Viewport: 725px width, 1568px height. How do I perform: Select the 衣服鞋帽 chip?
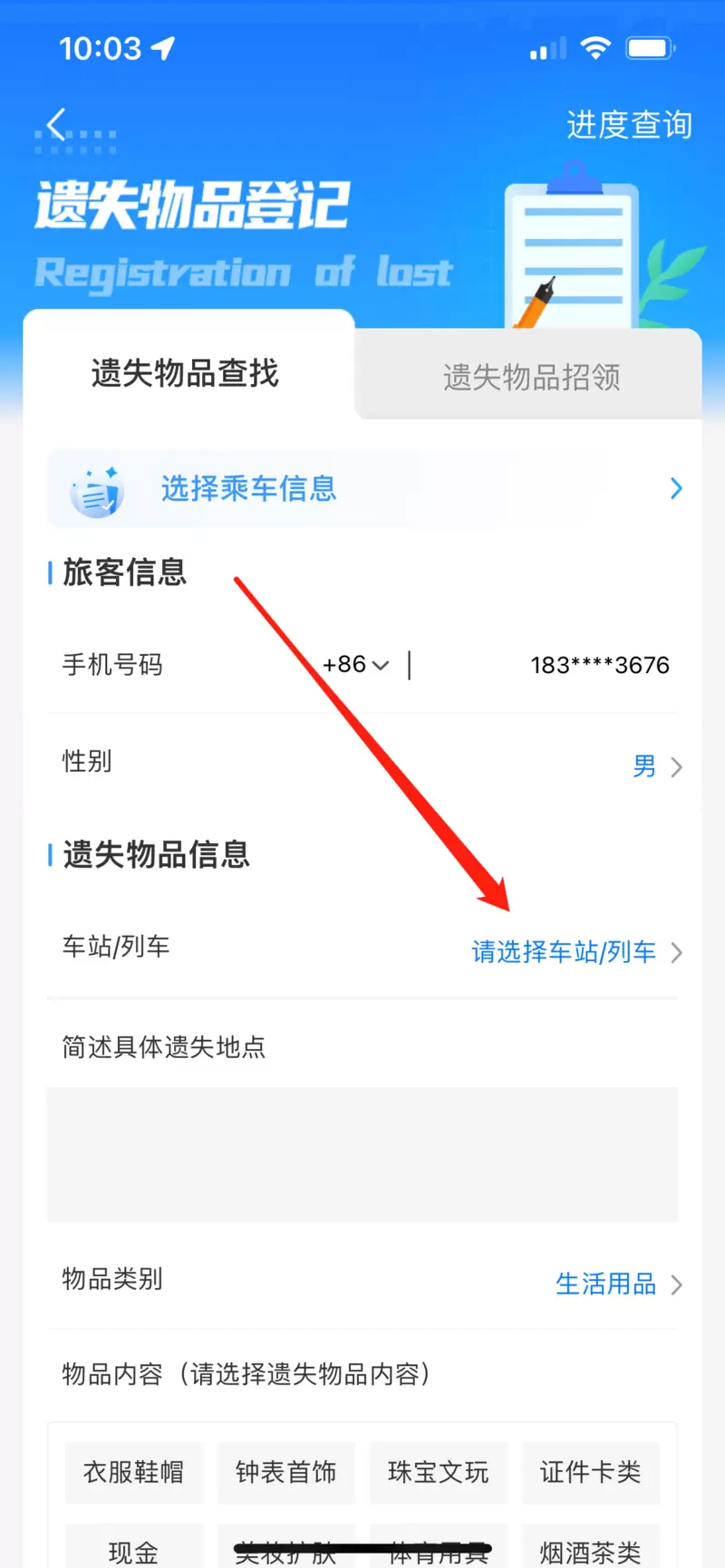(x=133, y=1472)
